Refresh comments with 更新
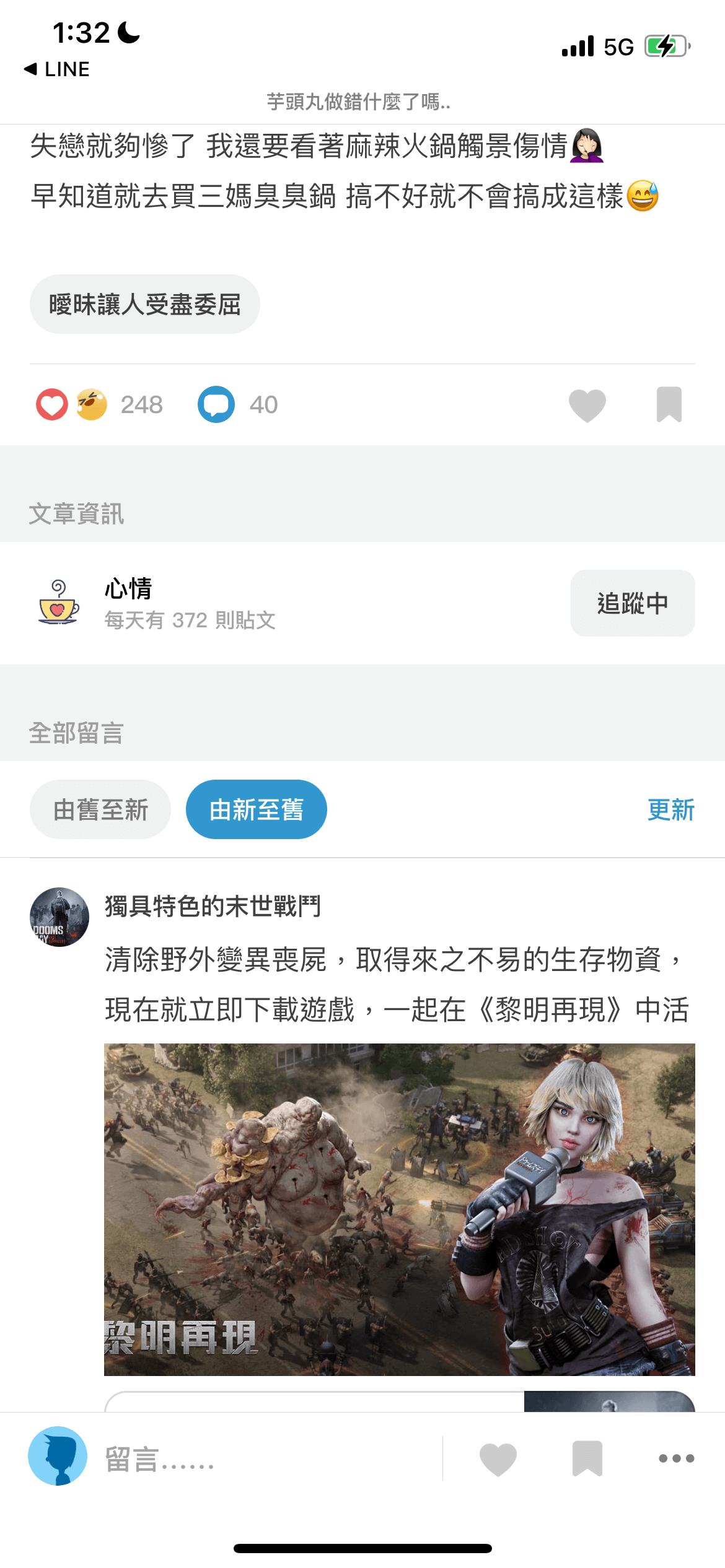This screenshot has height=1568, width=725. point(671,809)
